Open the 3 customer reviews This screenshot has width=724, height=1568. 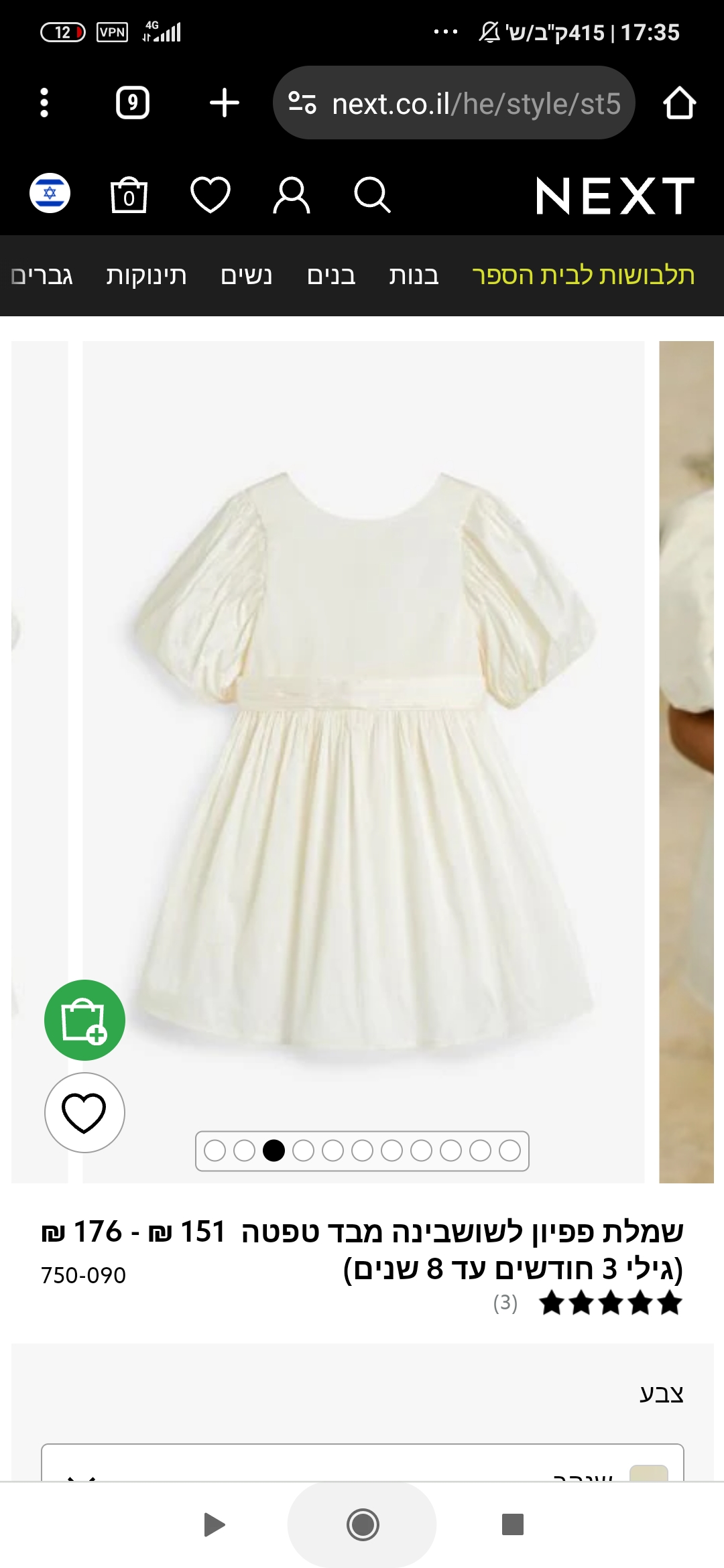tap(505, 1303)
